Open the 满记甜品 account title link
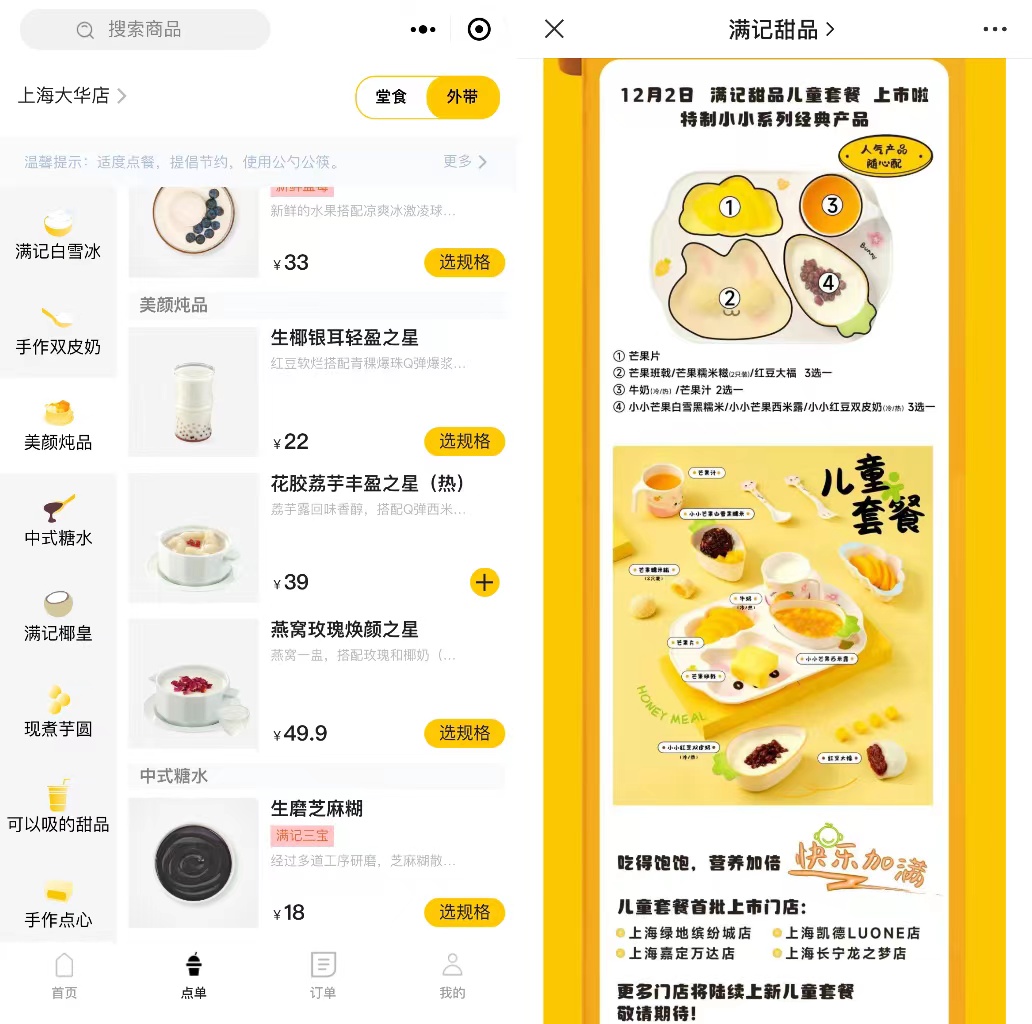1032x1024 pixels. 781,29
